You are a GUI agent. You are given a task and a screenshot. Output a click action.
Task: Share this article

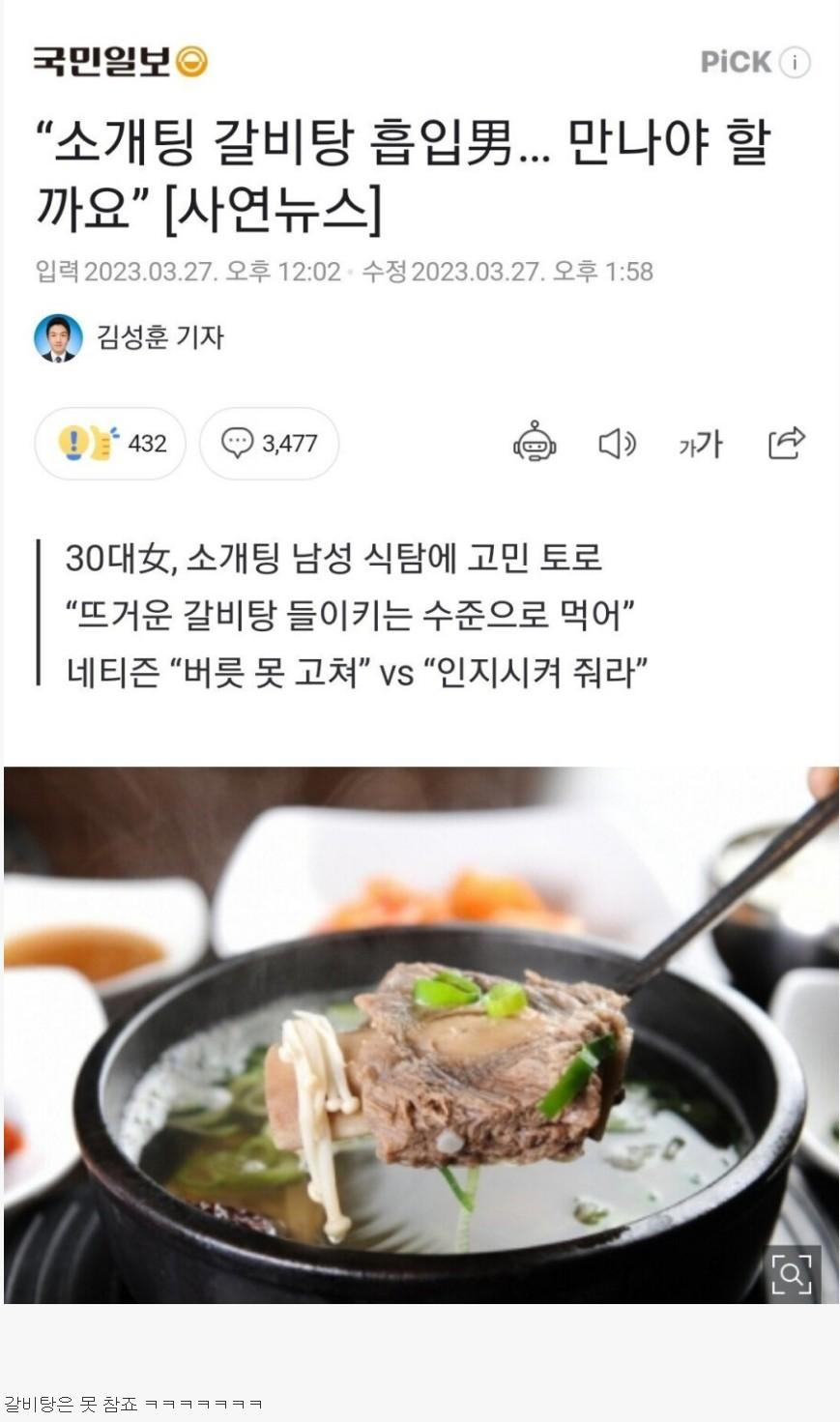point(786,443)
